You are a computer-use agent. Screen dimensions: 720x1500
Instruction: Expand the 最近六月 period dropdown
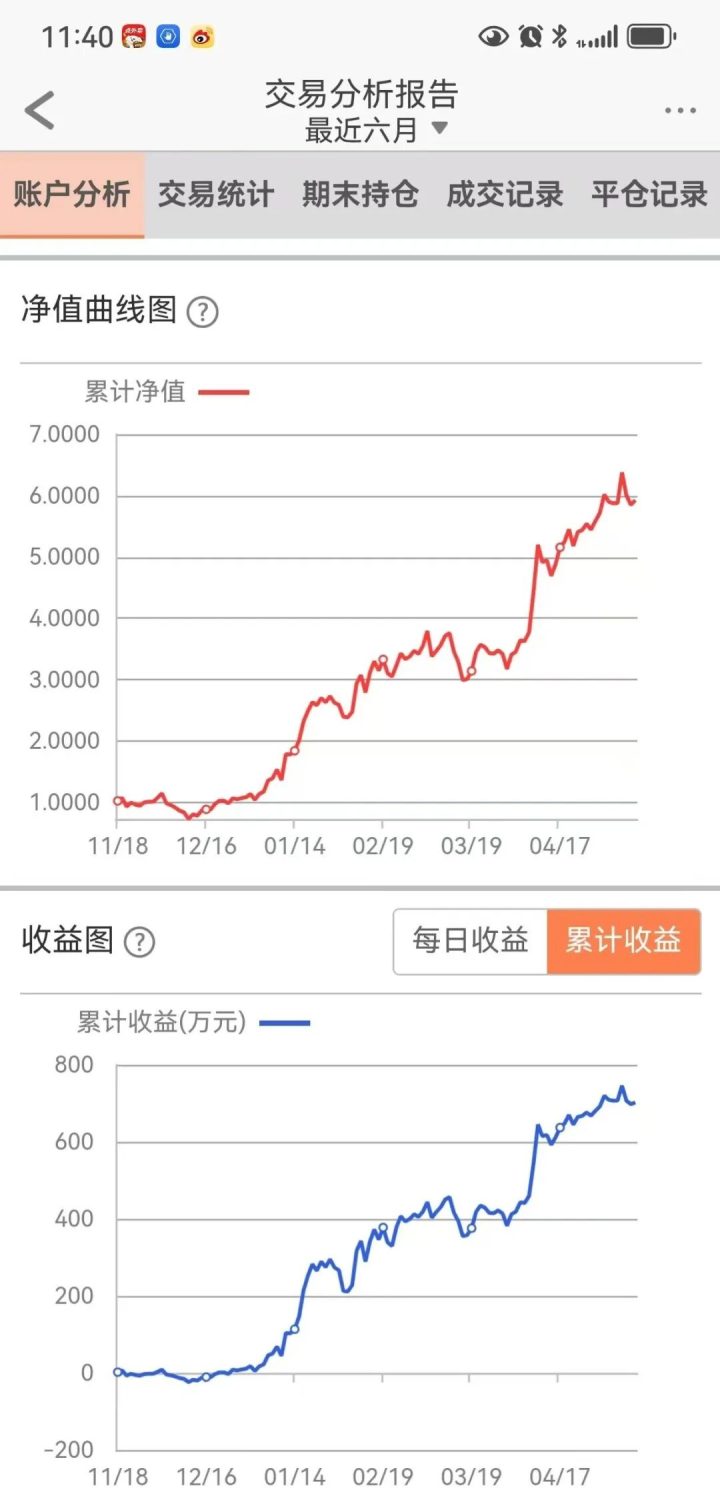pos(376,129)
